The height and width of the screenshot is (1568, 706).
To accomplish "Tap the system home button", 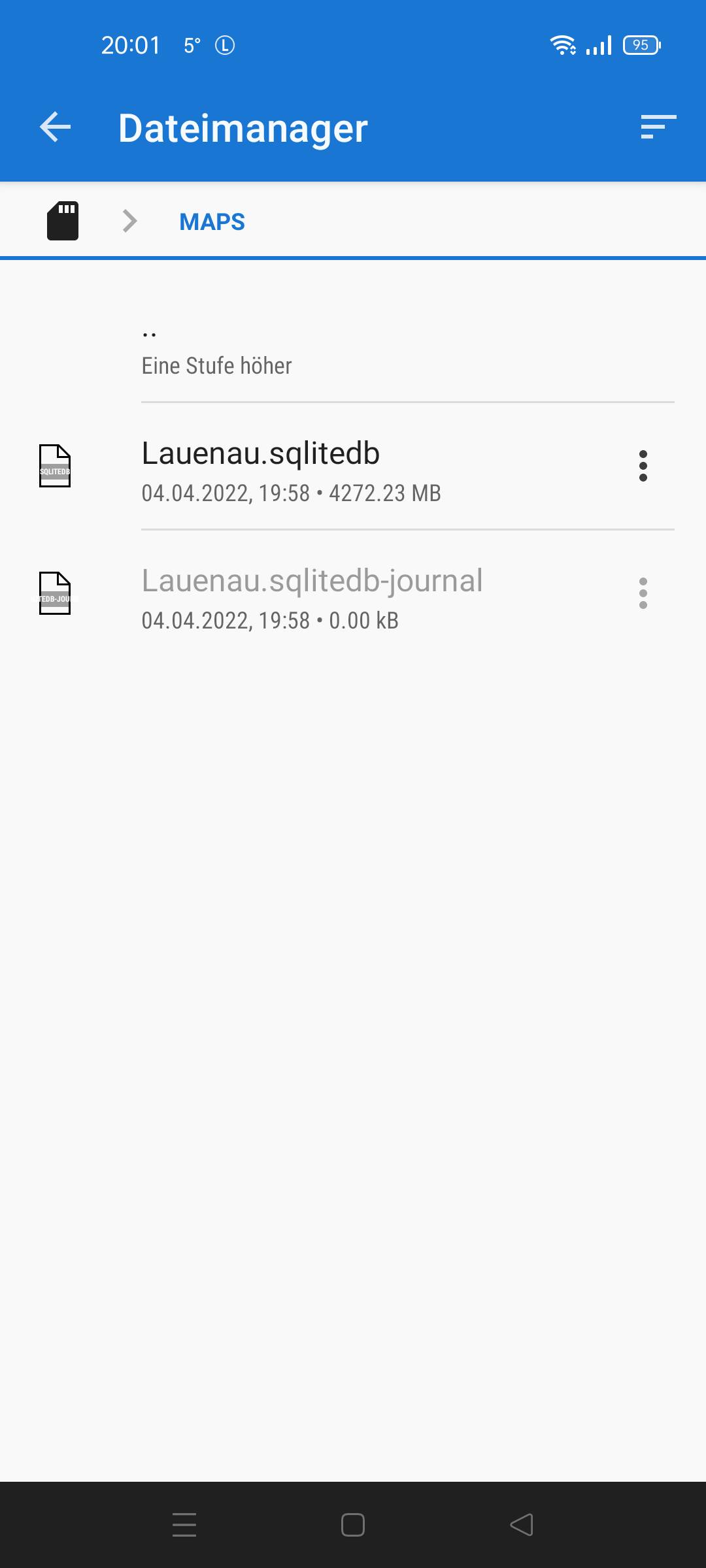I will tap(353, 1525).
